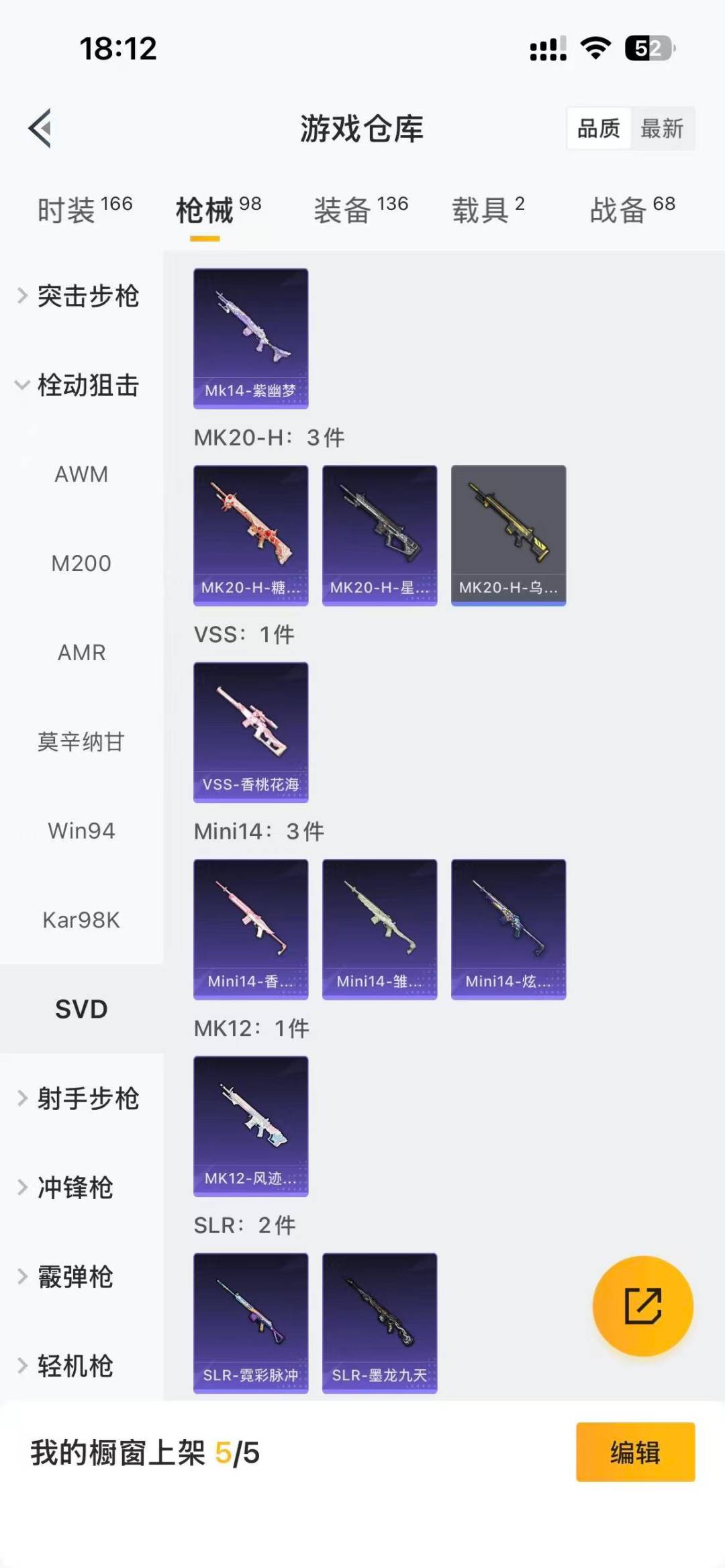This screenshot has height=1568, width=725.
Task: Open the SLR-霓彩脉冲 skin tile
Action: coord(251,1322)
